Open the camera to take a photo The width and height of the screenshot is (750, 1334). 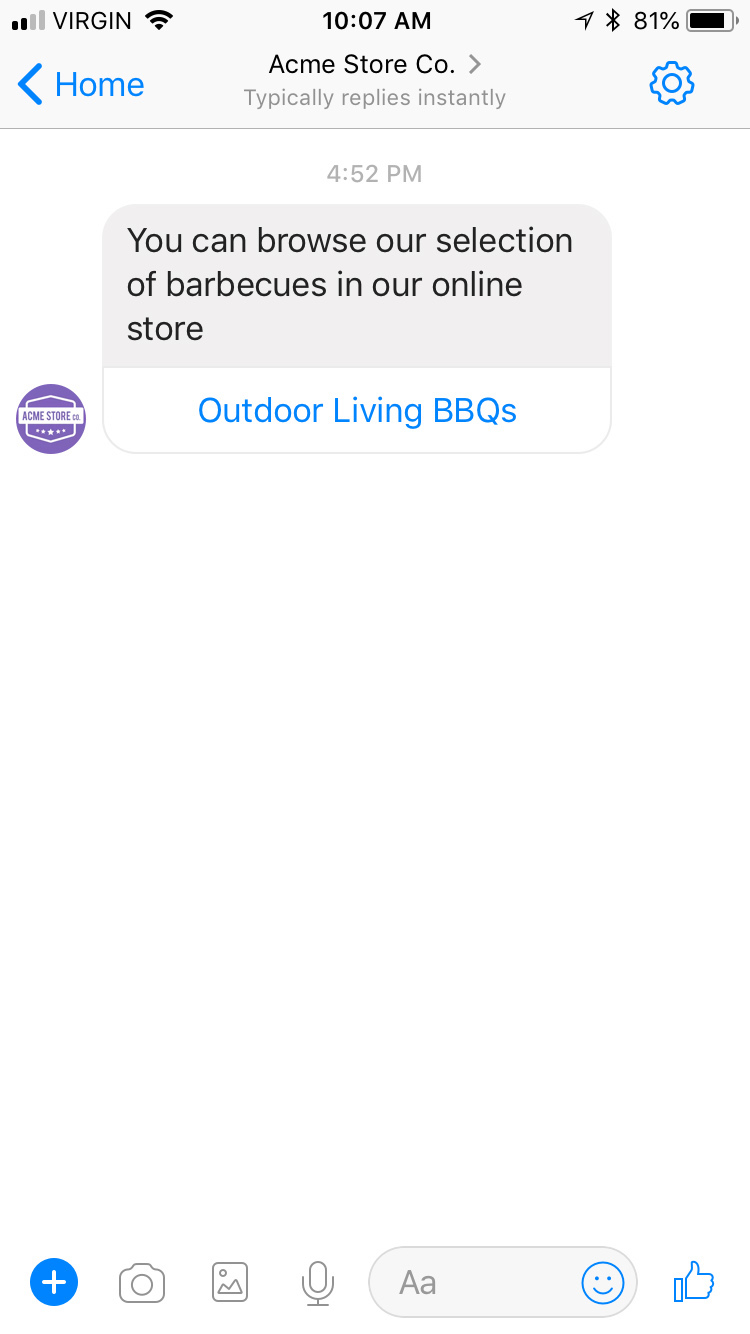point(142,1282)
